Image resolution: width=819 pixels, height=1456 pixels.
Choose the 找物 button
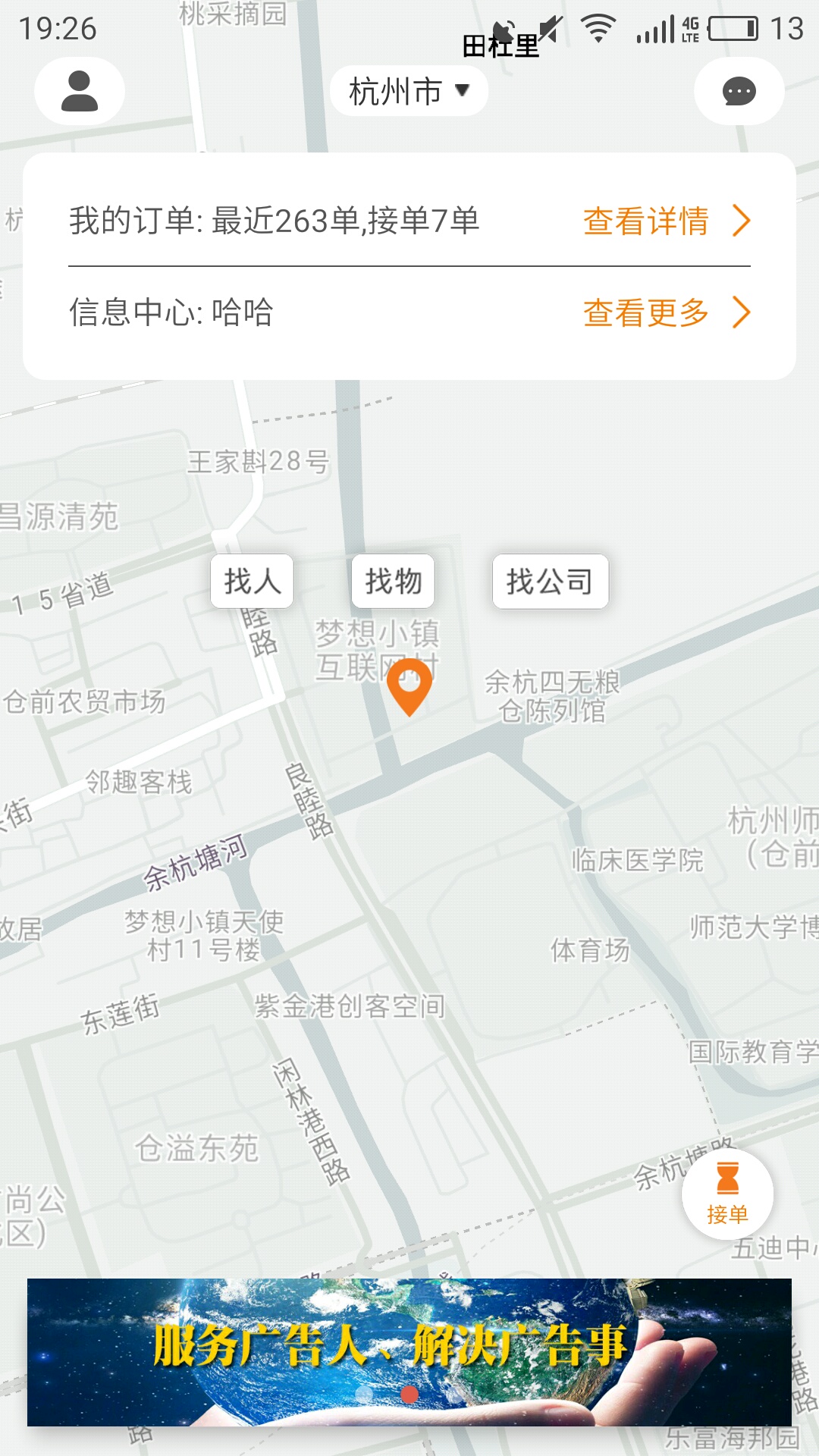pos(393,582)
